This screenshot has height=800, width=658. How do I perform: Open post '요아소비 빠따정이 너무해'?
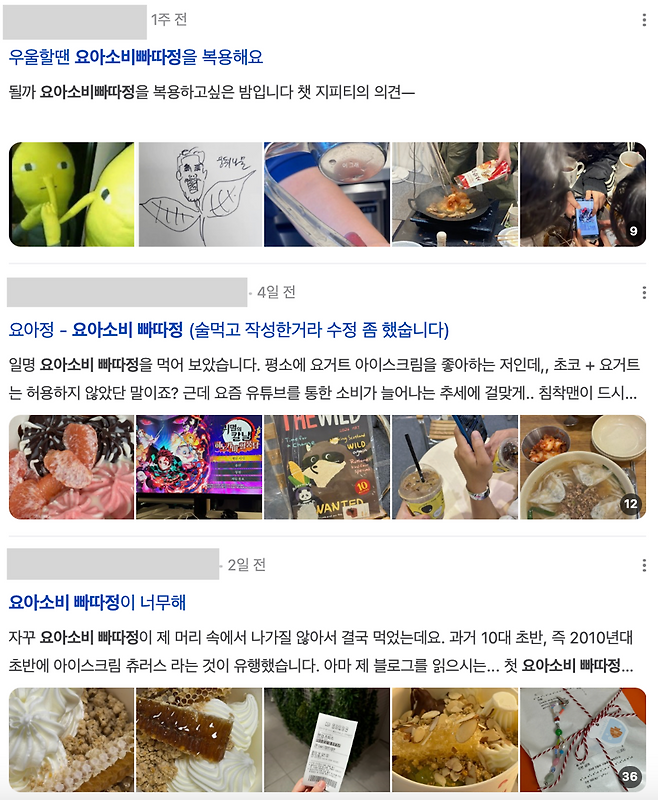point(97,602)
